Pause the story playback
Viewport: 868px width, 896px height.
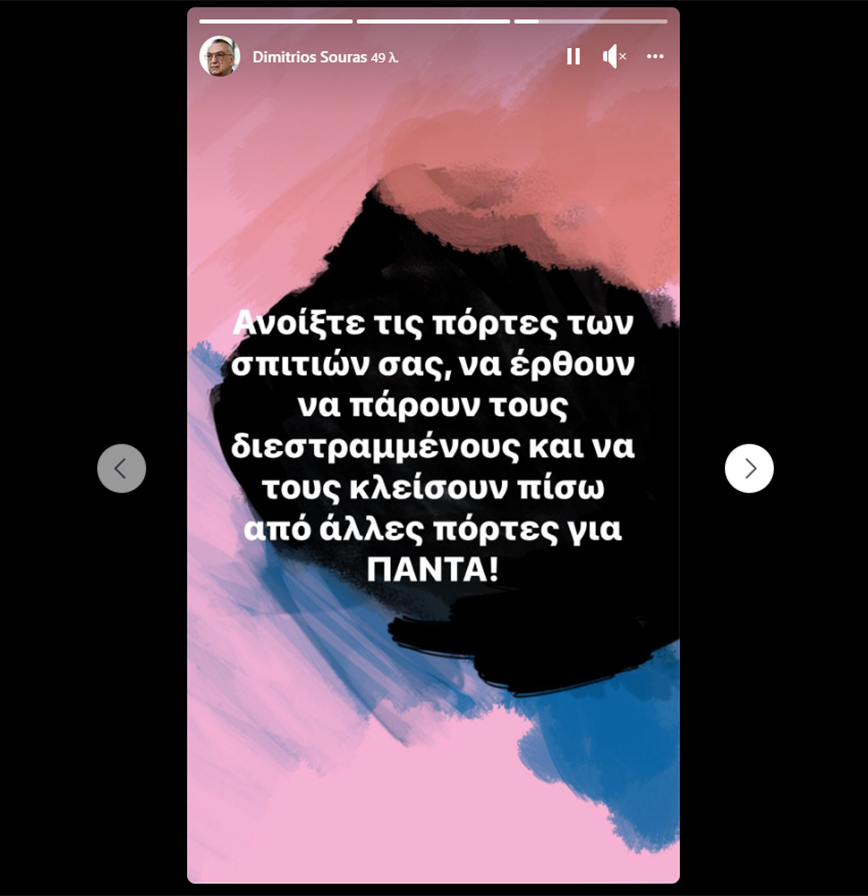coord(573,57)
